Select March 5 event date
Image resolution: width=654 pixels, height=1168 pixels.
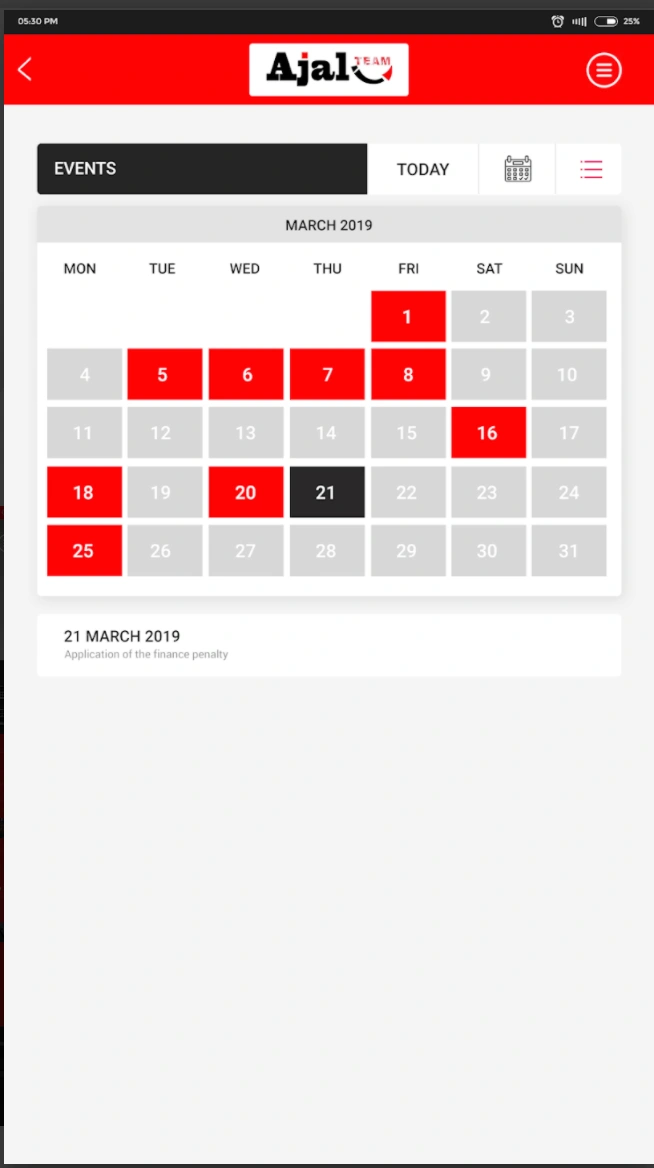(164, 375)
